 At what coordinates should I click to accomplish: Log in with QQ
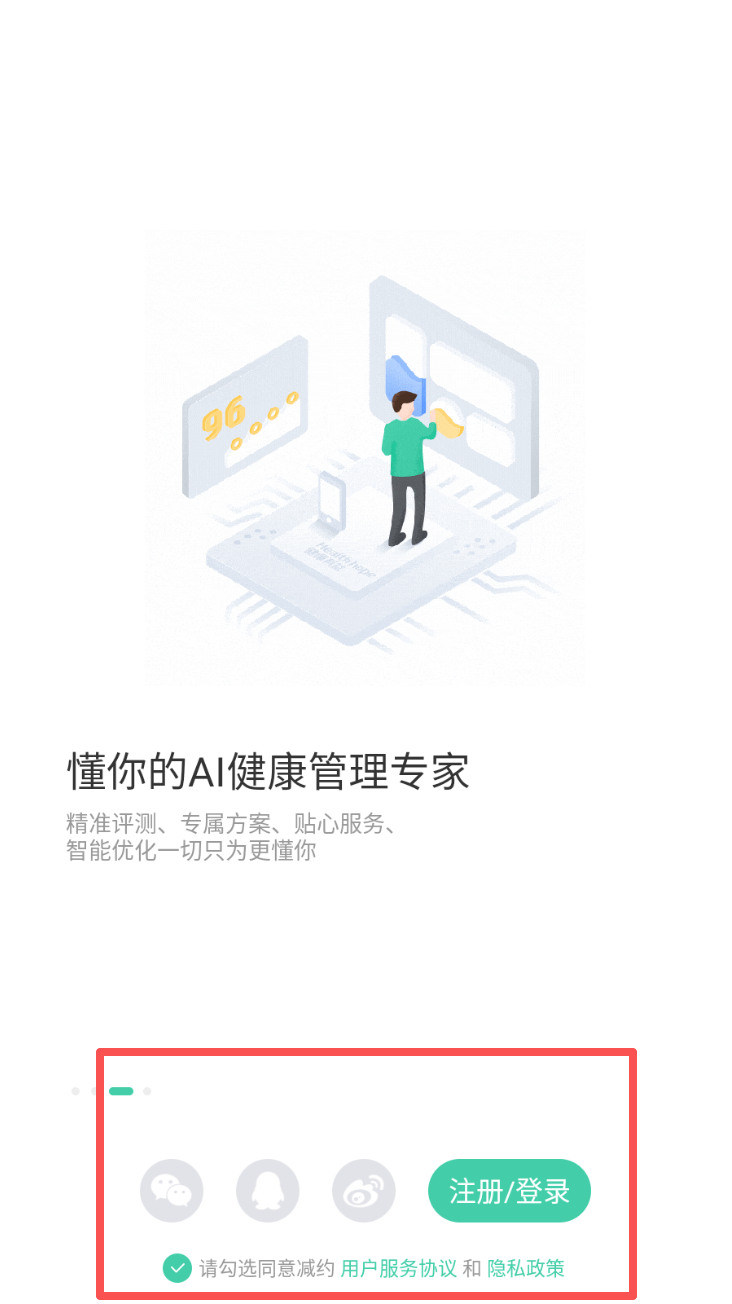tap(267, 1191)
